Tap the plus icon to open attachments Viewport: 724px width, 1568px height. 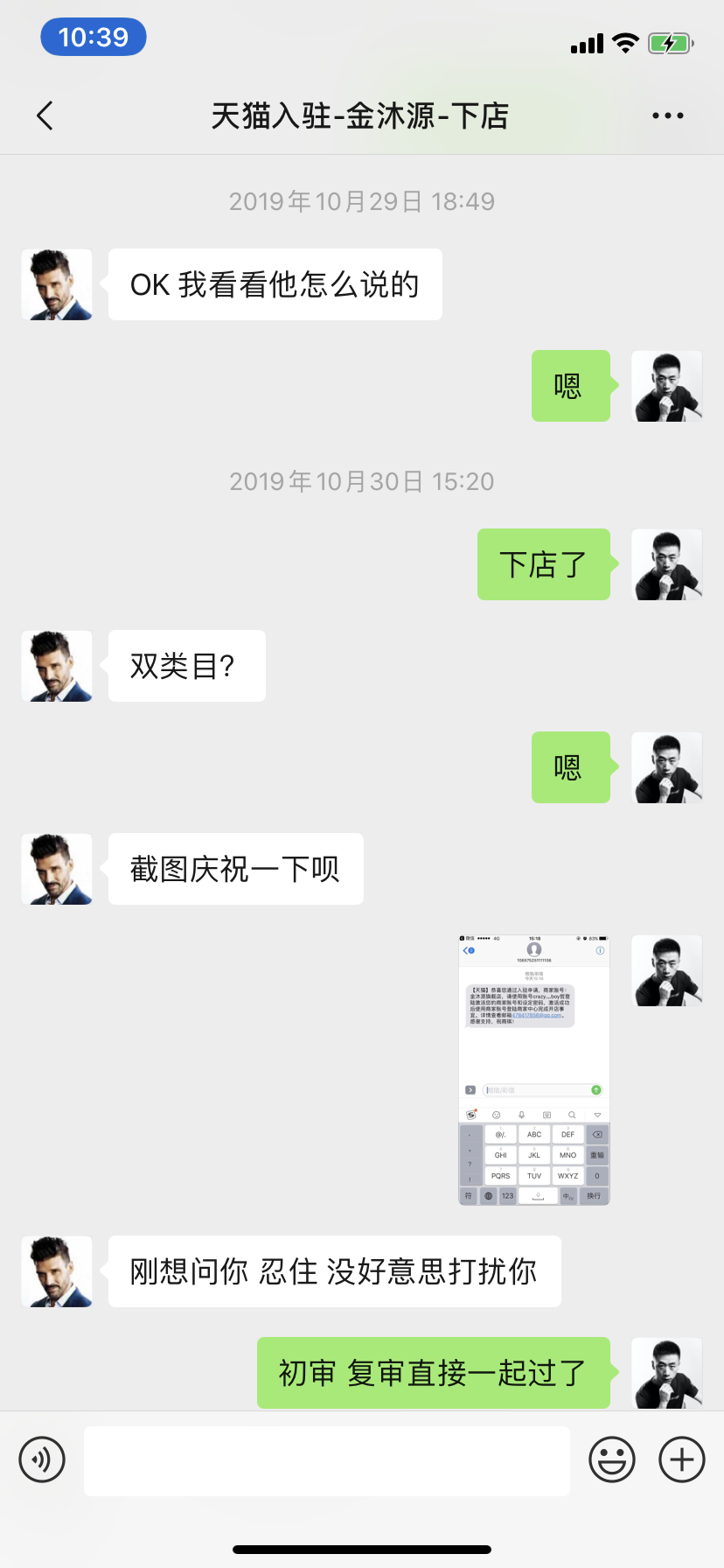680,1459
